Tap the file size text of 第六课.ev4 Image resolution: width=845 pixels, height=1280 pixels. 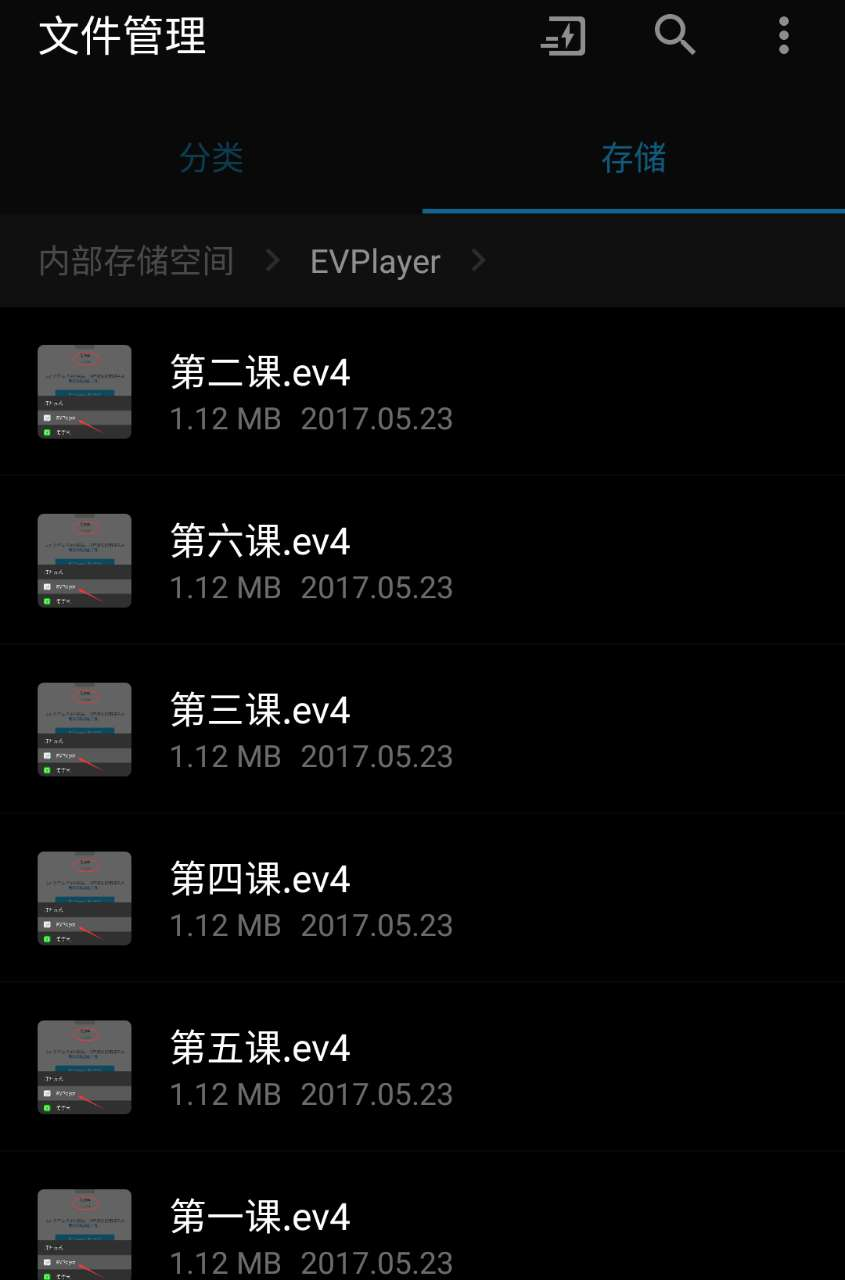(x=225, y=587)
